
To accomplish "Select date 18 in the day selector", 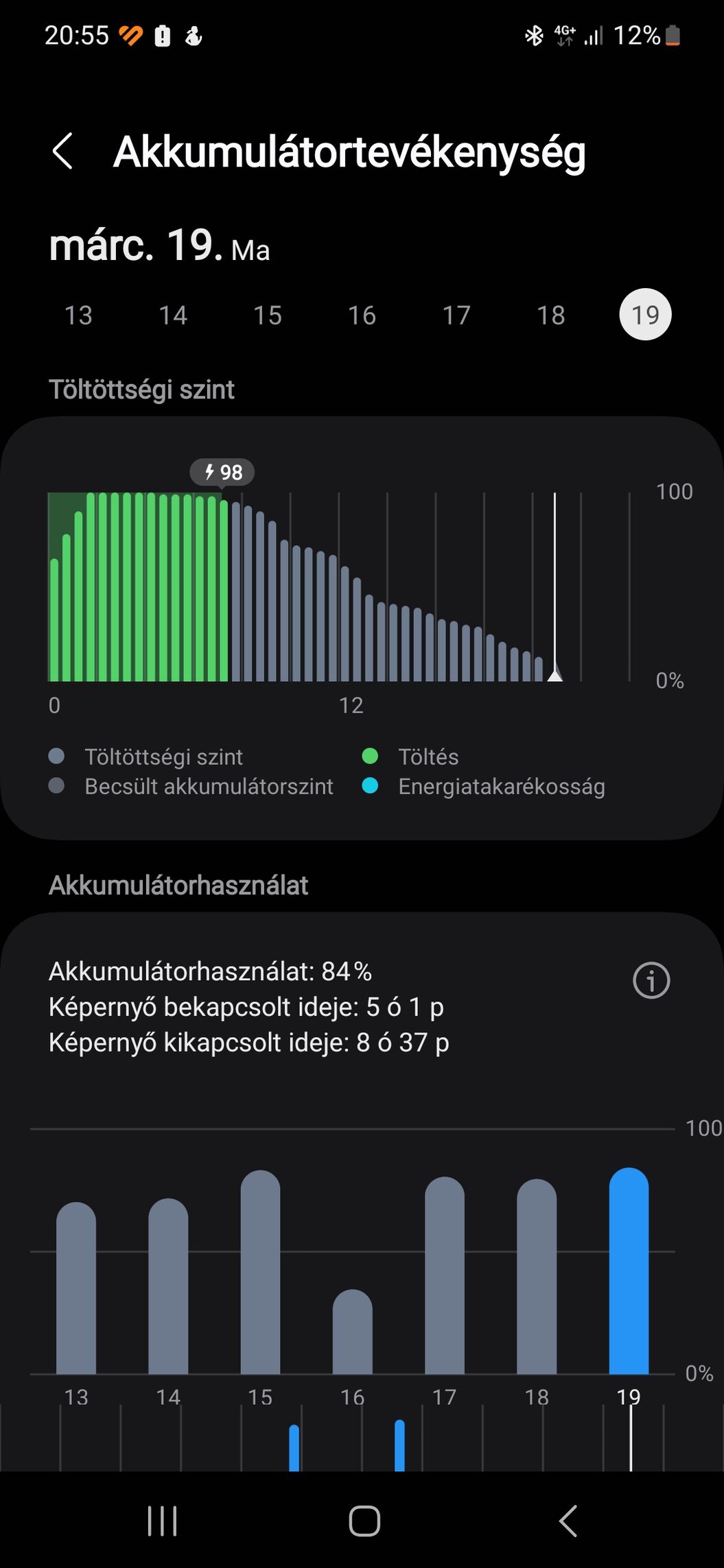I will click(551, 316).
